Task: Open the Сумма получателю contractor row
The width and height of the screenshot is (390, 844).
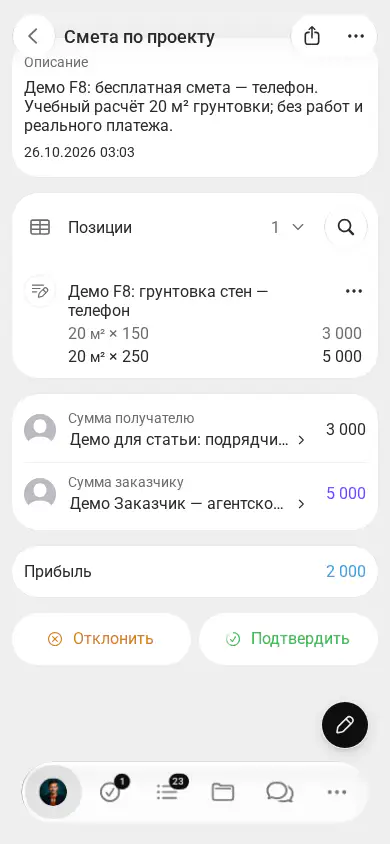Action: tap(195, 430)
